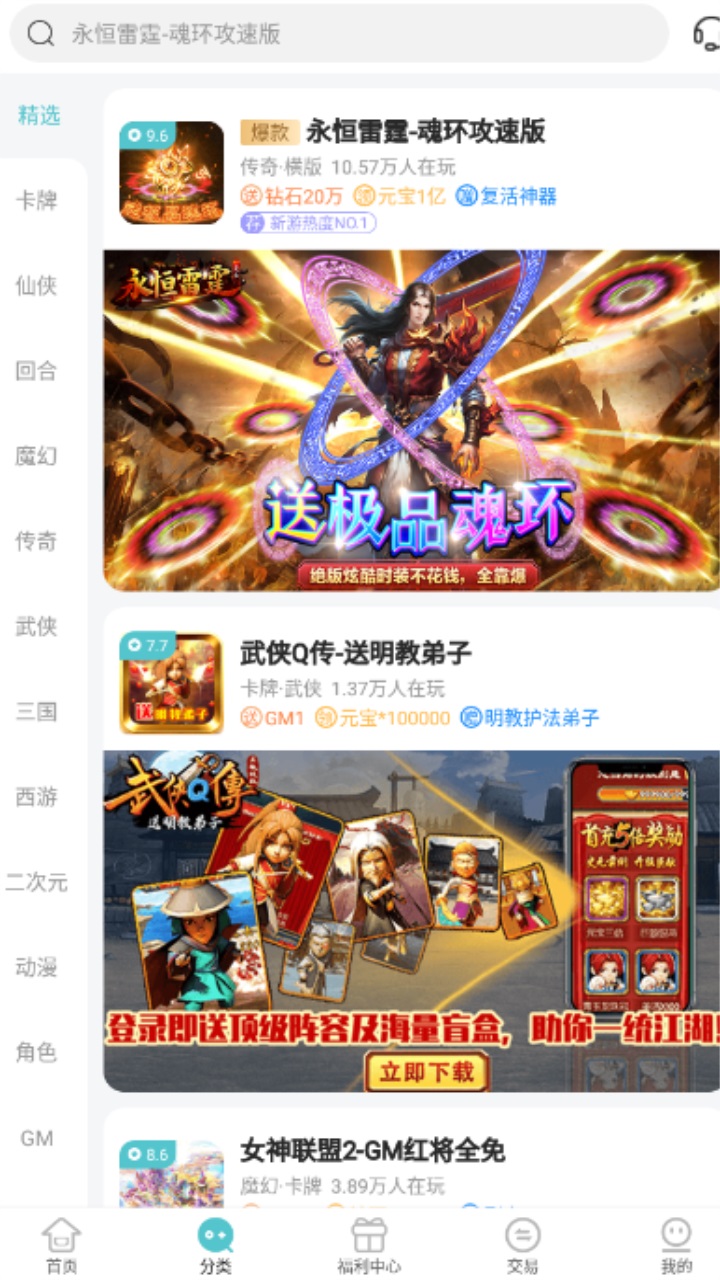Open the search box at the top
Viewport: 720px width, 1280px height.
338,34
